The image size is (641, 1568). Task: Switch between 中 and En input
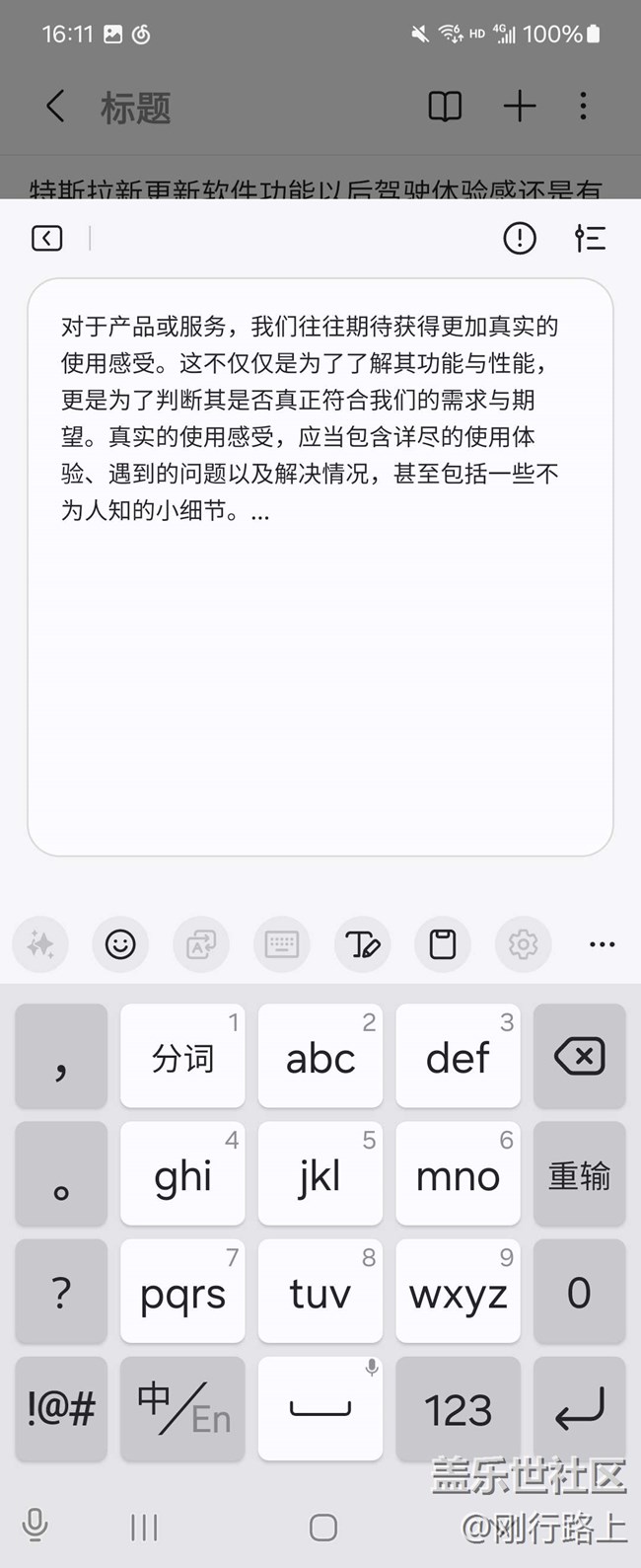(x=182, y=1409)
